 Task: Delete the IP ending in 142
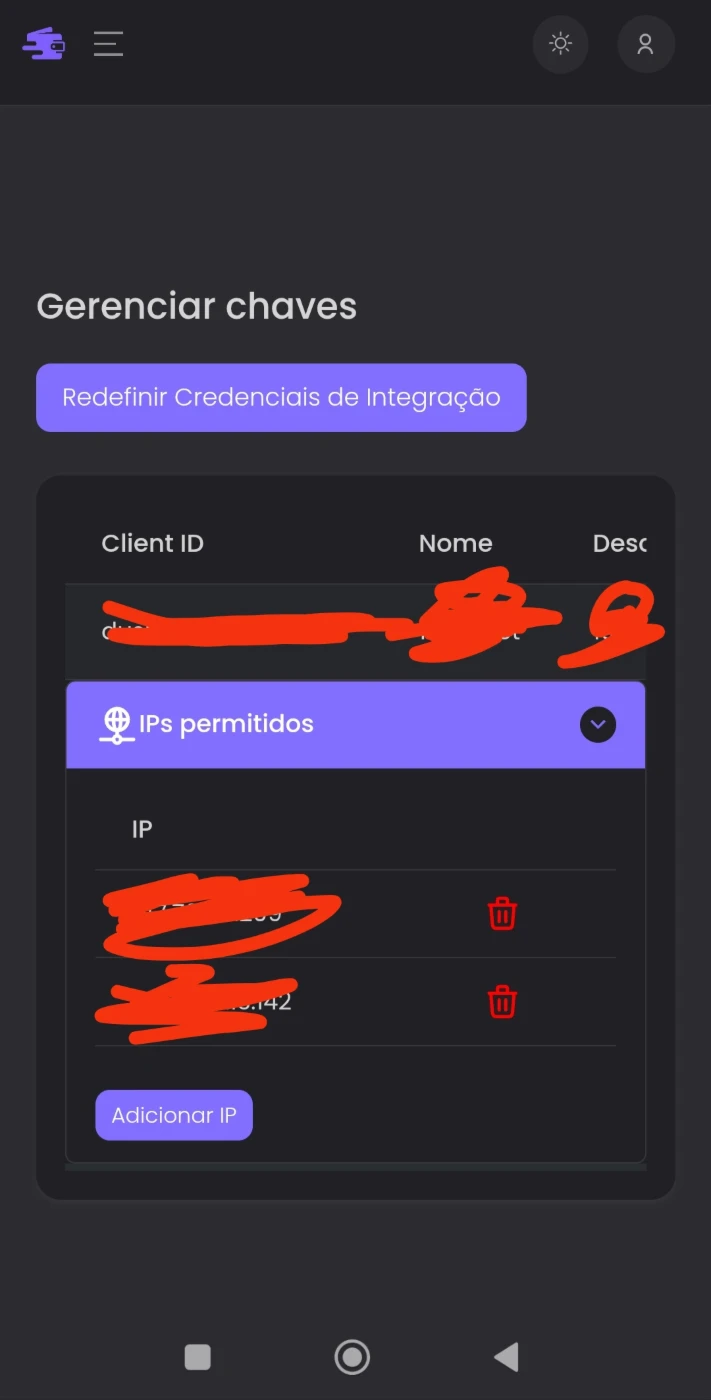502,1001
